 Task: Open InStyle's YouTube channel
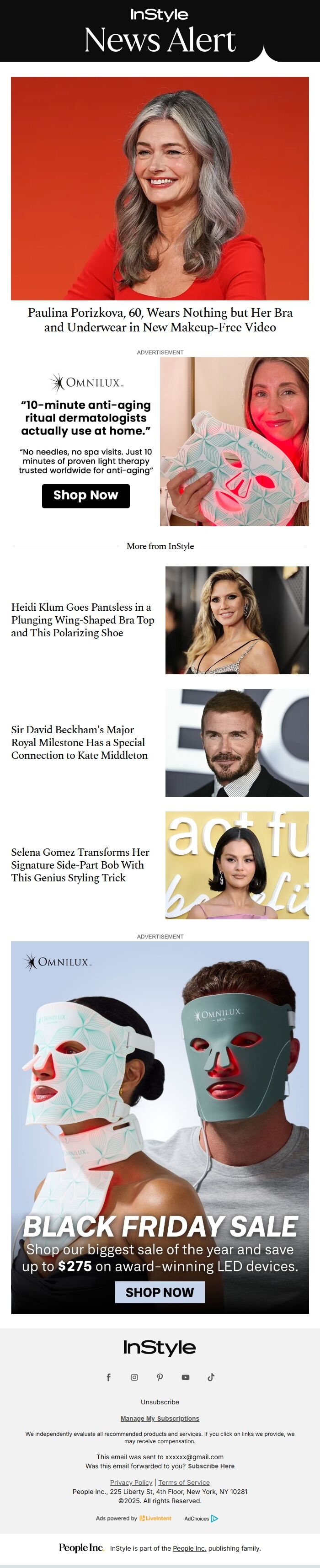[186, 1377]
